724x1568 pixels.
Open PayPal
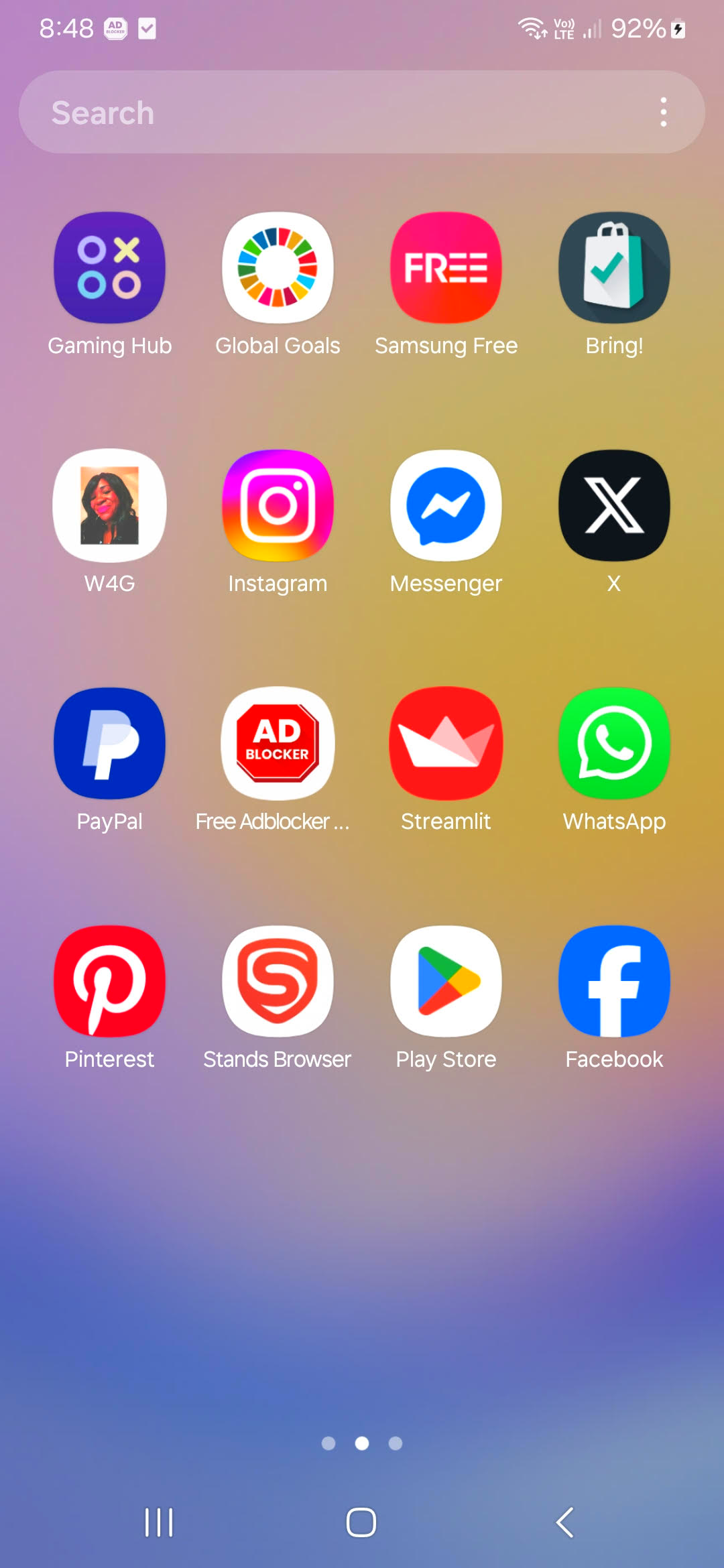[110, 743]
